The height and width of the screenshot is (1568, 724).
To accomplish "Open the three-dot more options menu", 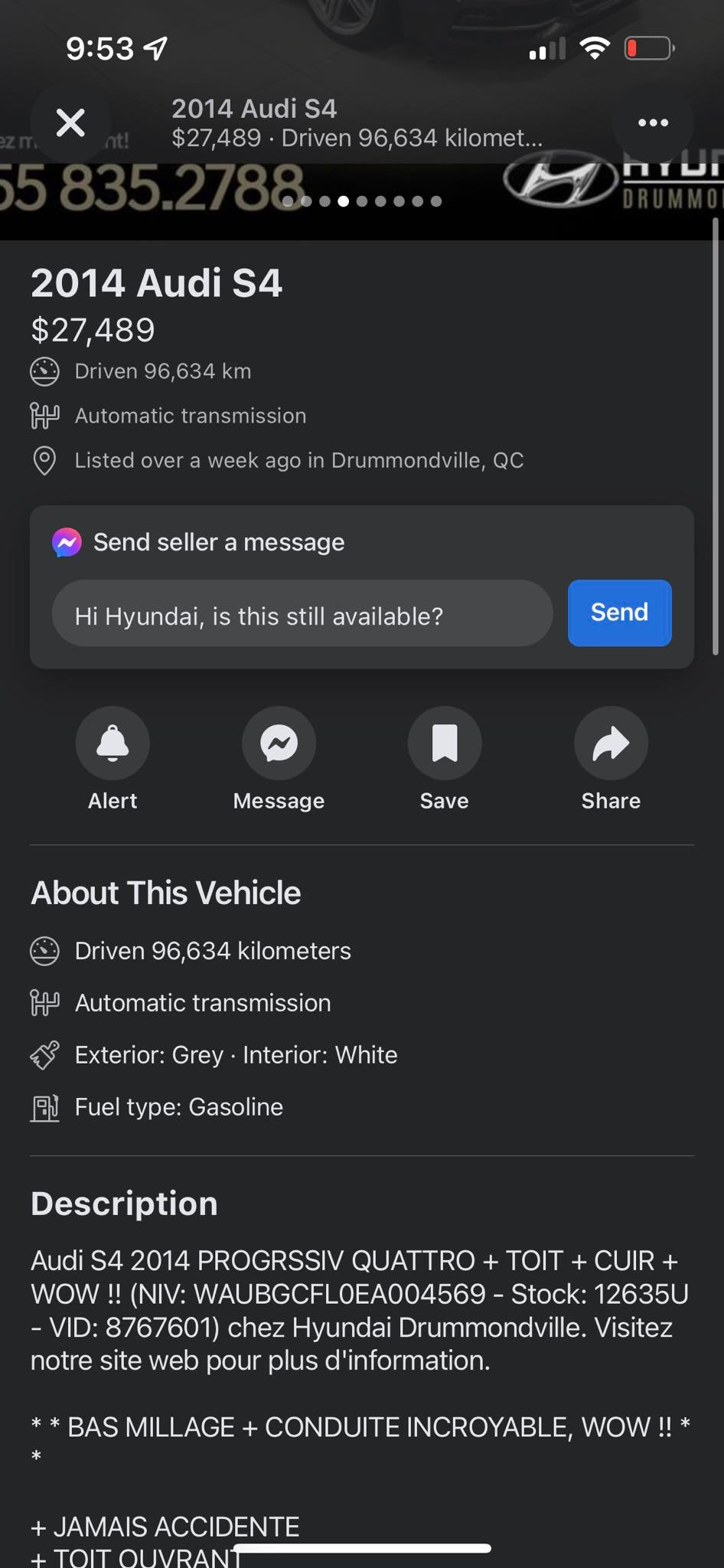I will click(653, 122).
